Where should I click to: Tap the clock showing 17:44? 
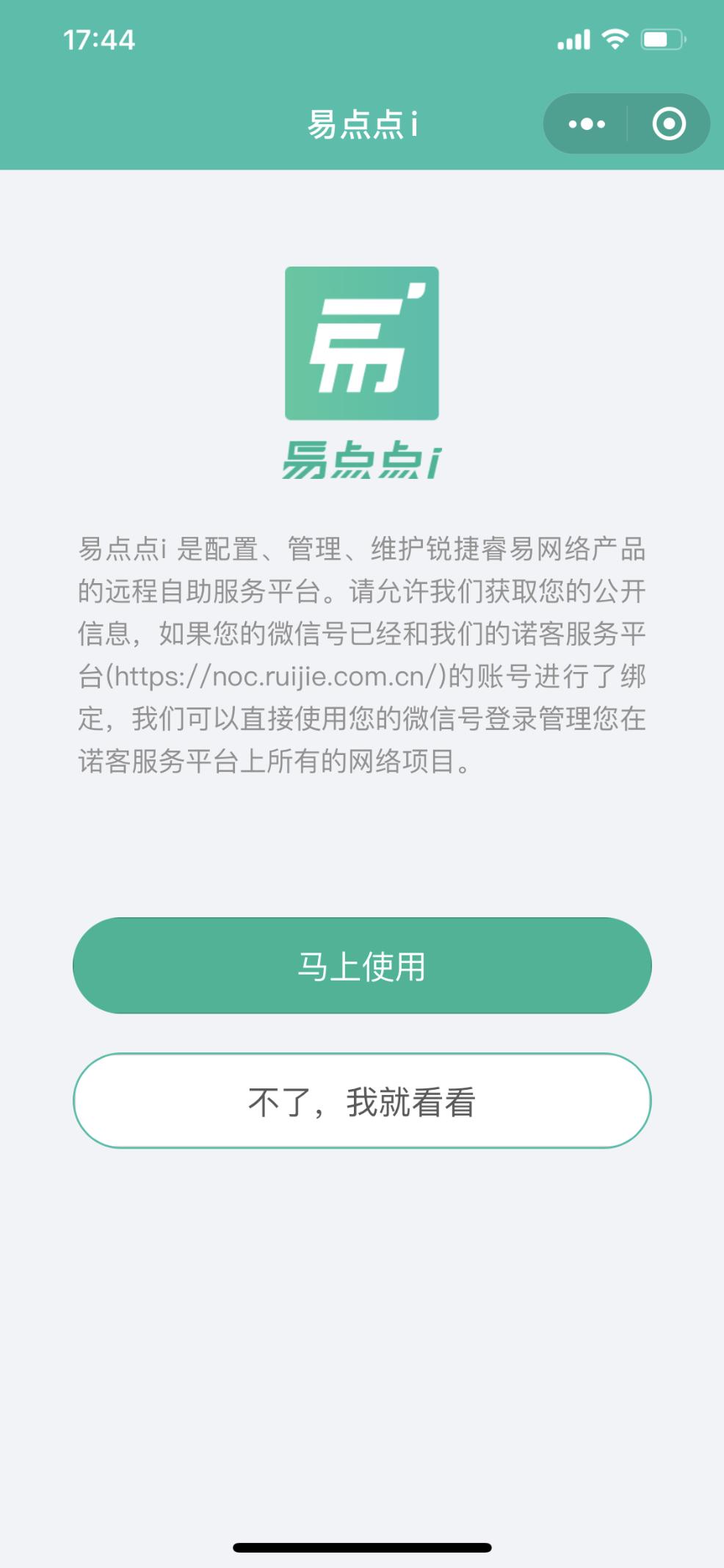(x=98, y=39)
